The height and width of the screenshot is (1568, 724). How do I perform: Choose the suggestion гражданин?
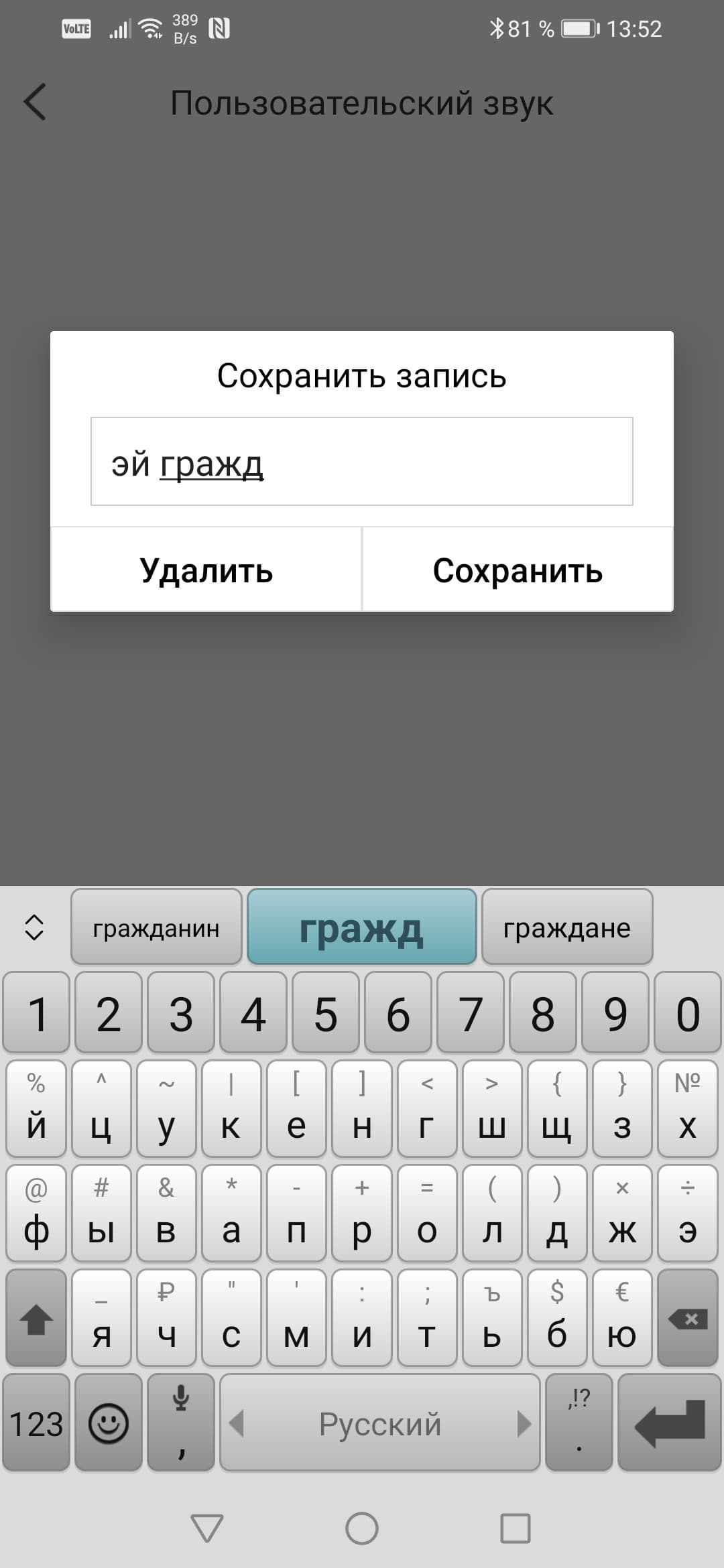(x=156, y=928)
